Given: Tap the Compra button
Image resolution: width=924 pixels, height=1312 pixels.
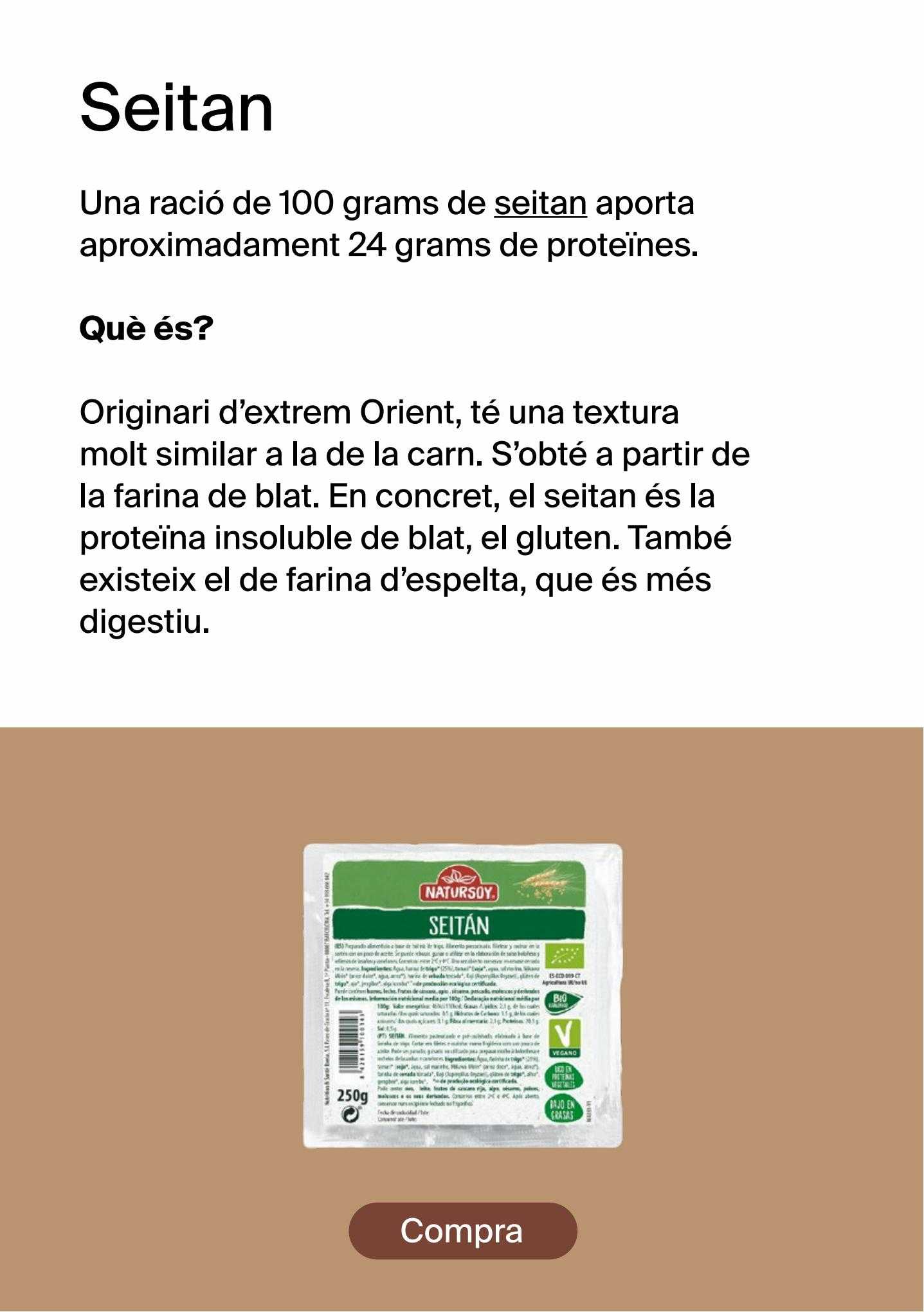Looking at the screenshot, I should coord(462,1230).
